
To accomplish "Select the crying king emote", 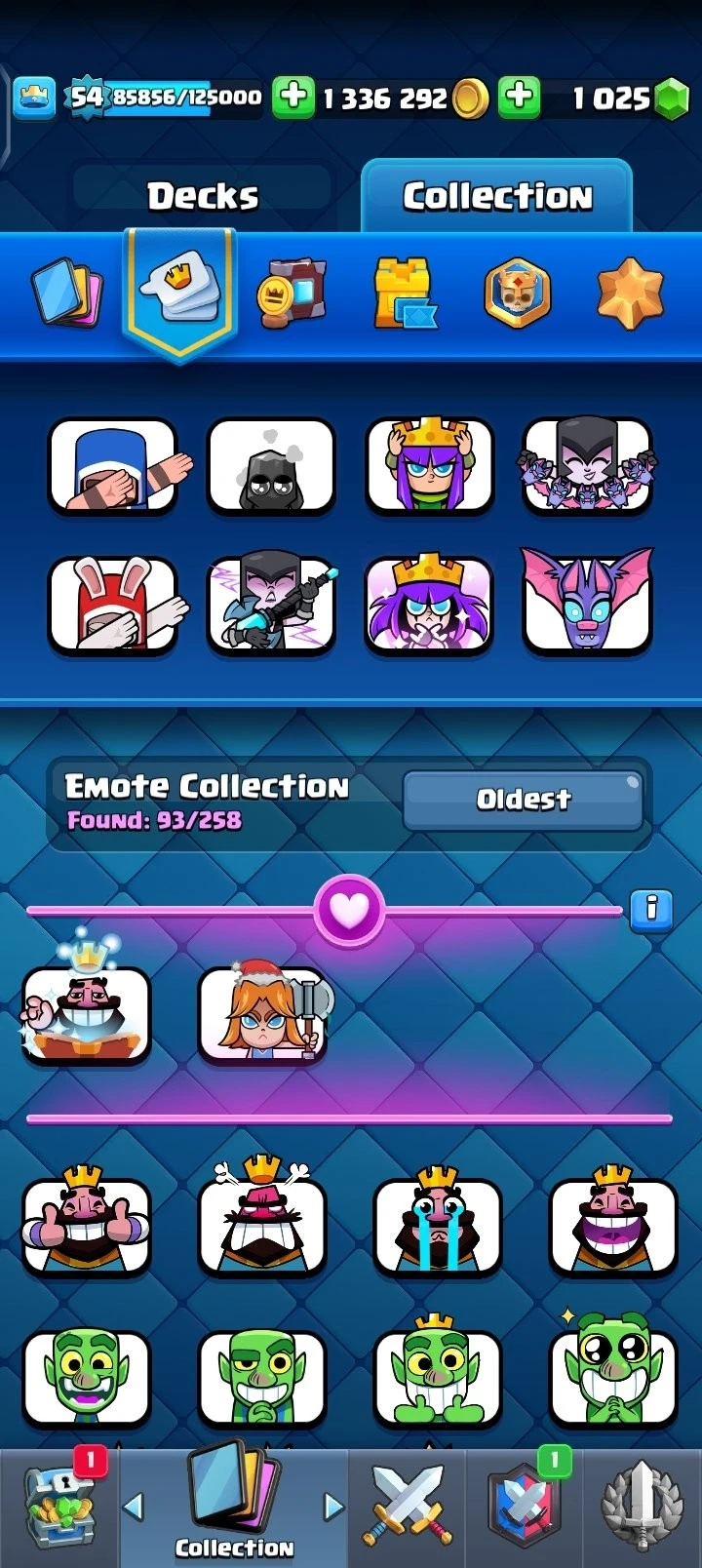I will [437, 1224].
